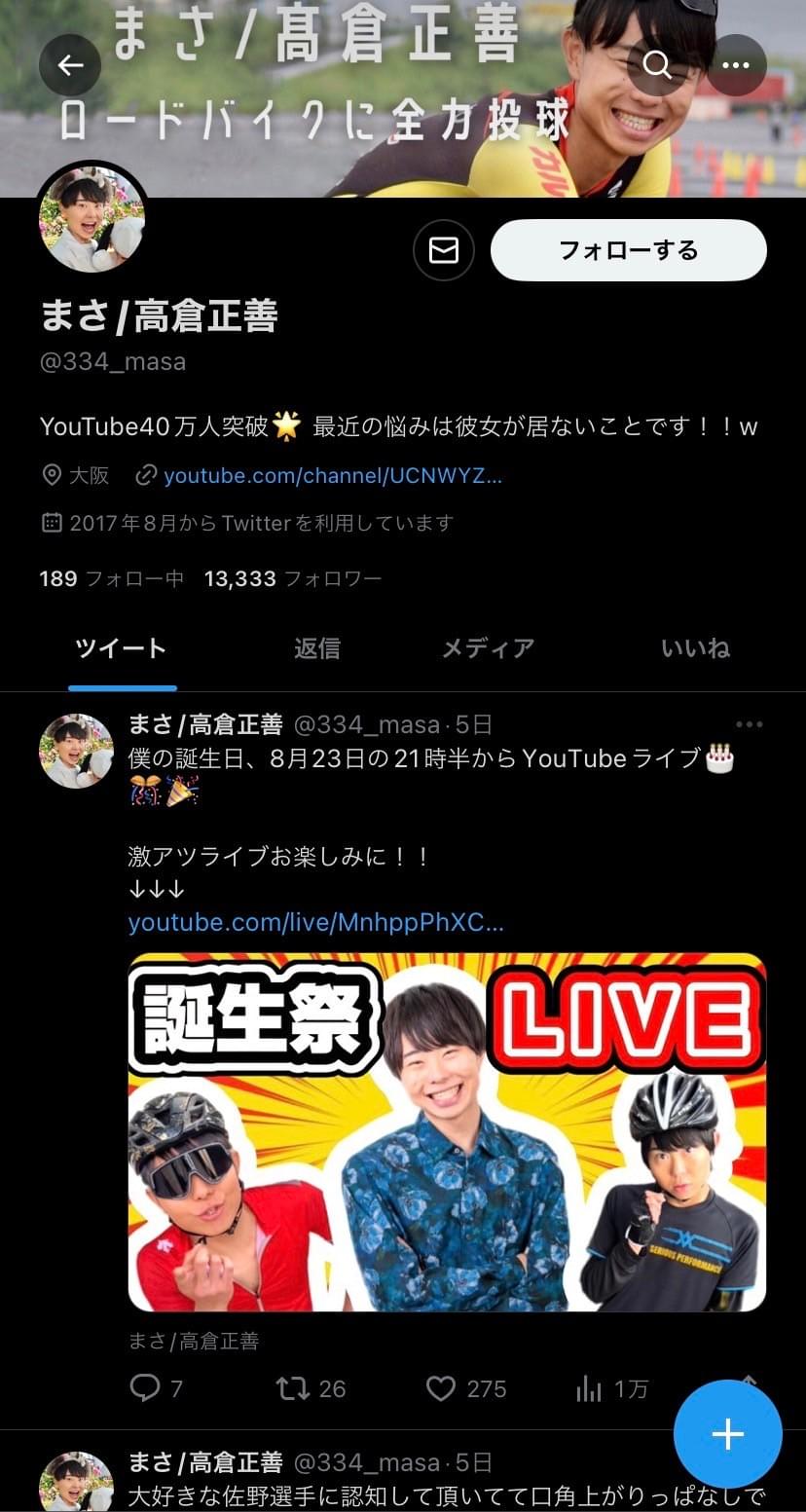
Task: Open the youtube.com/channel link in bio
Action: pos(332,476)
